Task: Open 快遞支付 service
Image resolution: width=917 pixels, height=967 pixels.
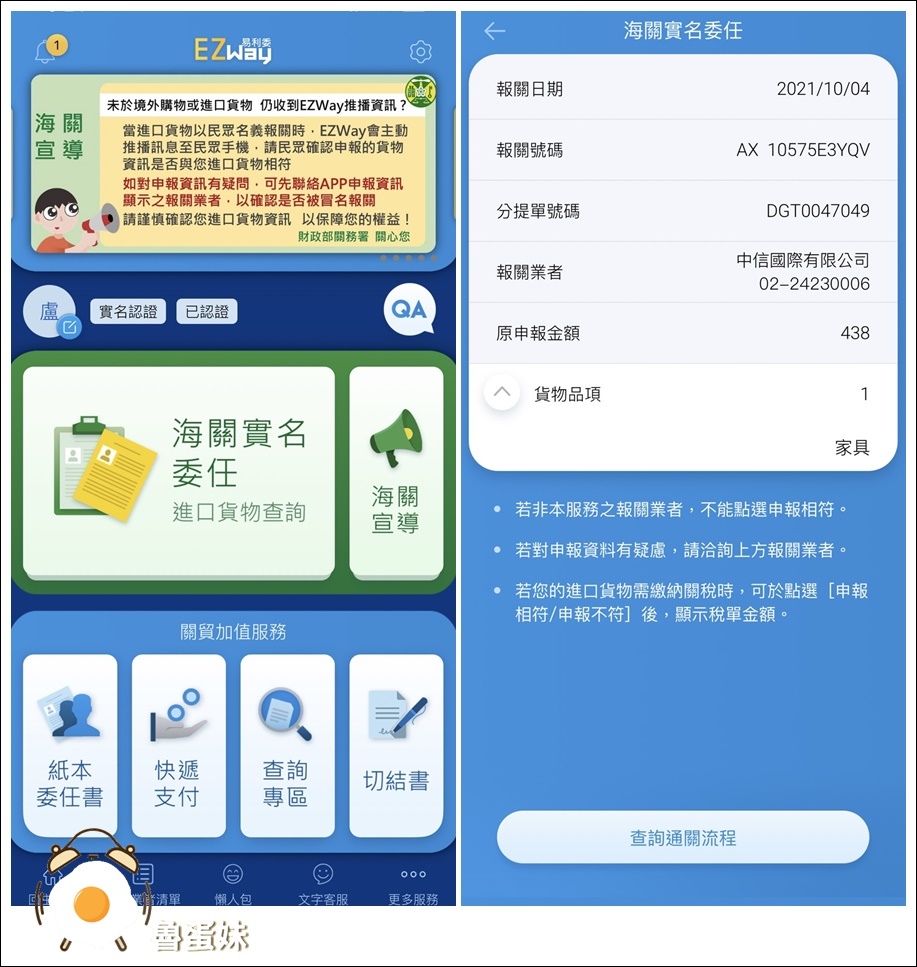Action: [x=178, y=745]
